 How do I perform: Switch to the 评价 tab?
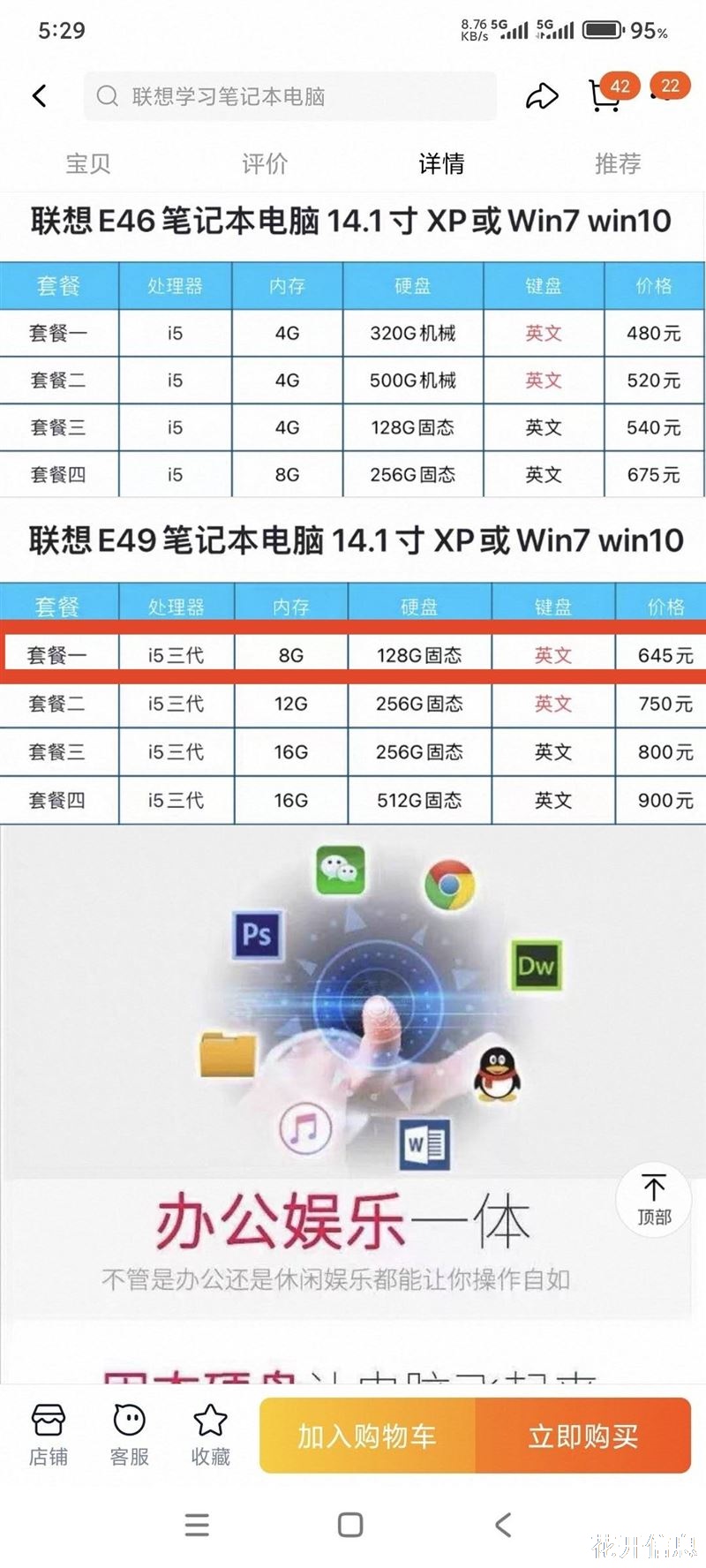tap(265, 163)
